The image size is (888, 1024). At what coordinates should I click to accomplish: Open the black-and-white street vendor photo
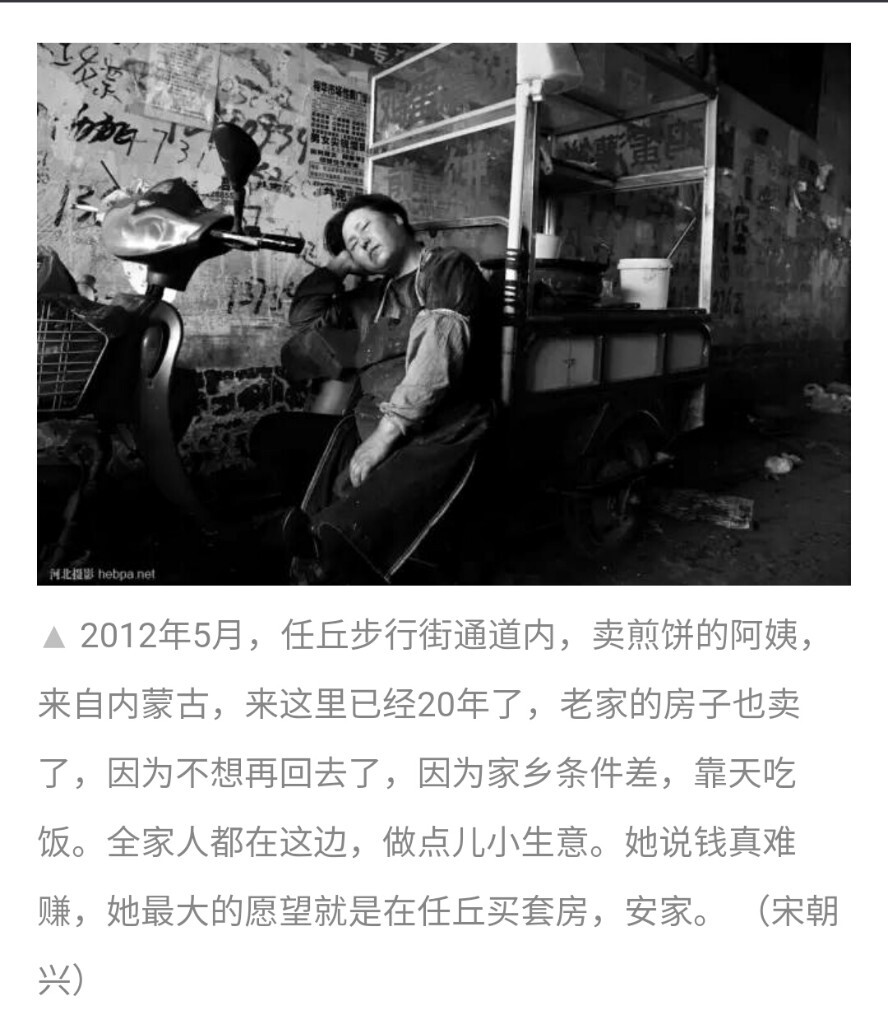click(x=443, y=314)
